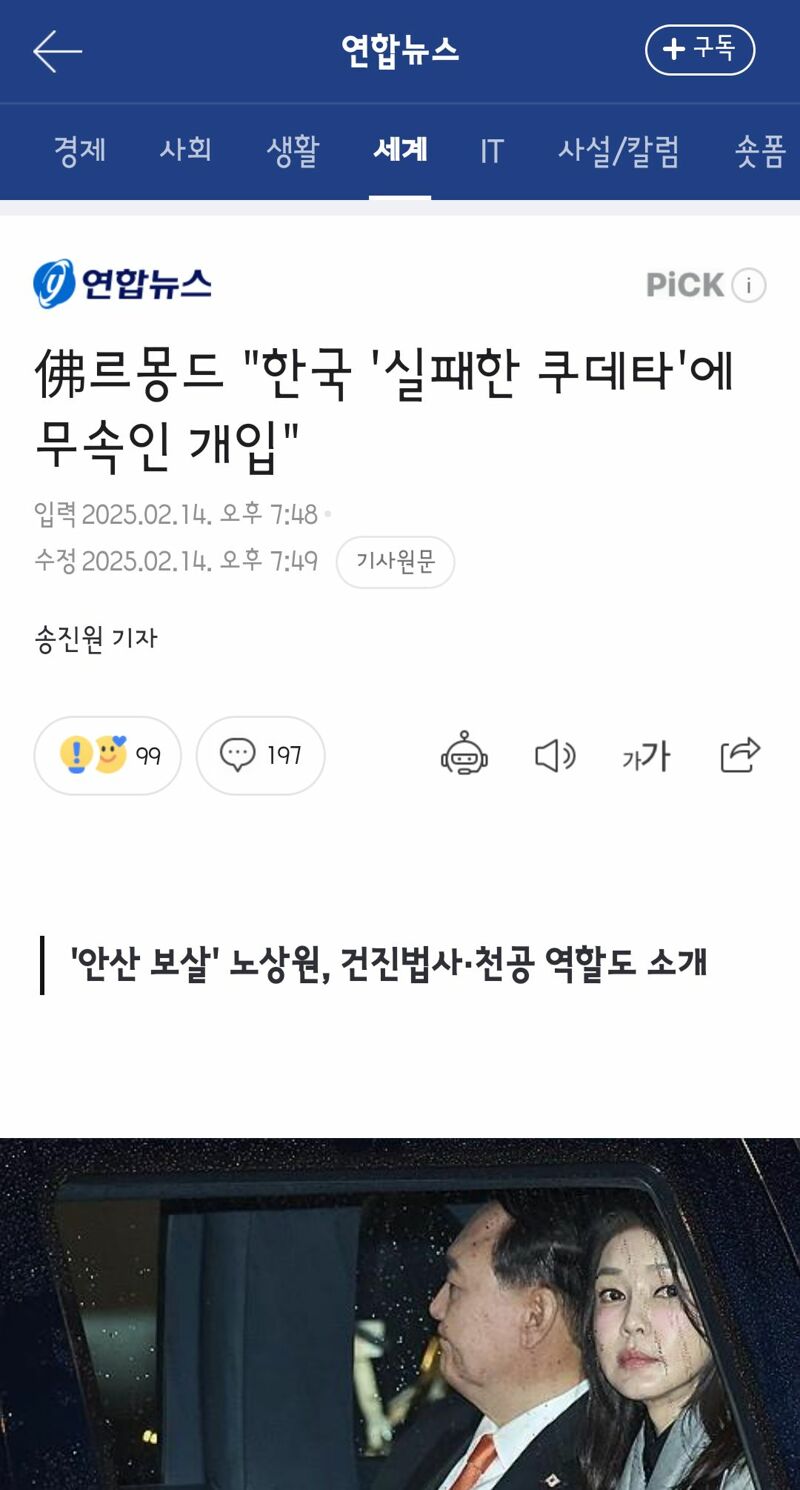Open the PiCK info icon
800x1490 pixels.
click(749, 285)
